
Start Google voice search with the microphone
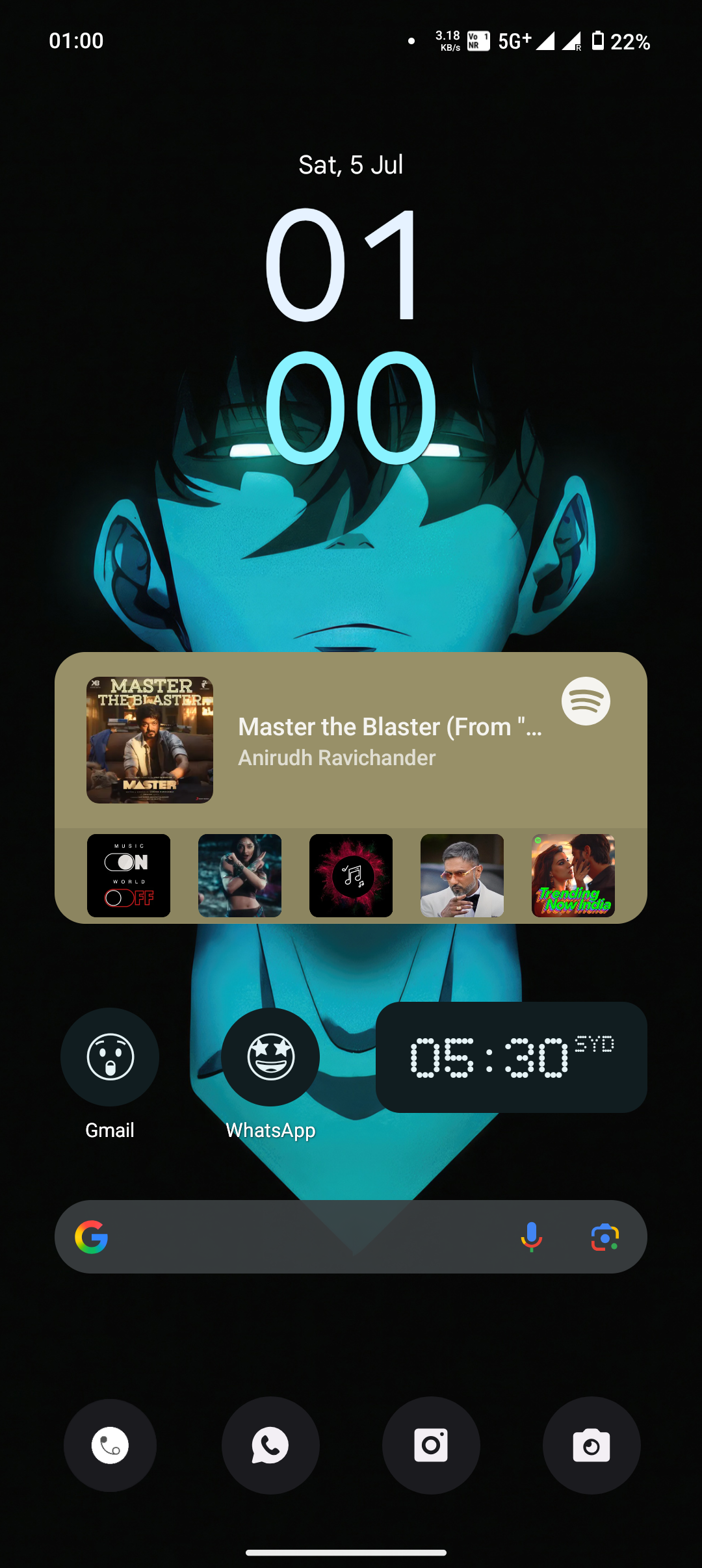[x=531, y=1236]
